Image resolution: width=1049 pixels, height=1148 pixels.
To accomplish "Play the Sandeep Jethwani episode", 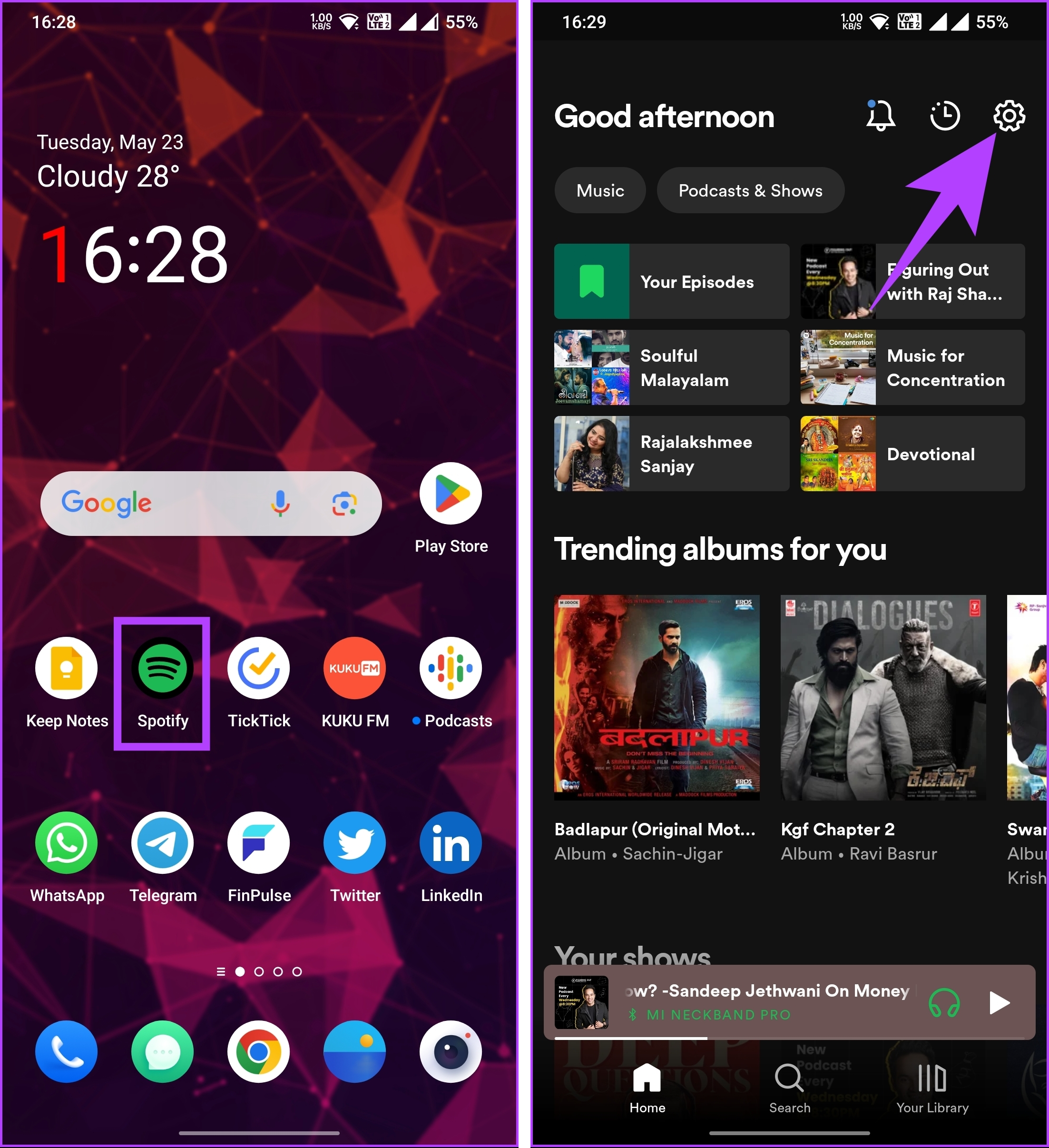I will [x=999, y=1003].
